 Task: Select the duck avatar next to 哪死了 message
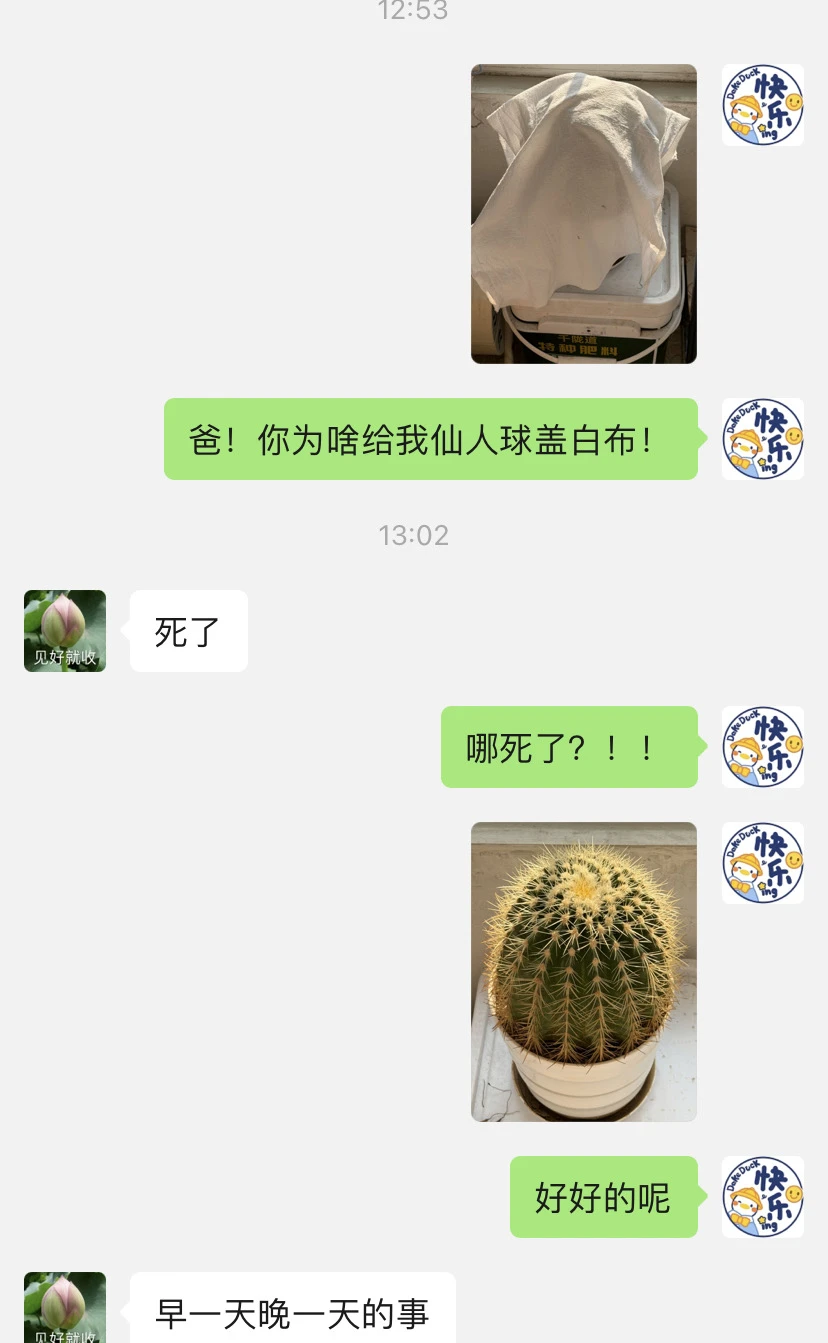tap(763, 748)
